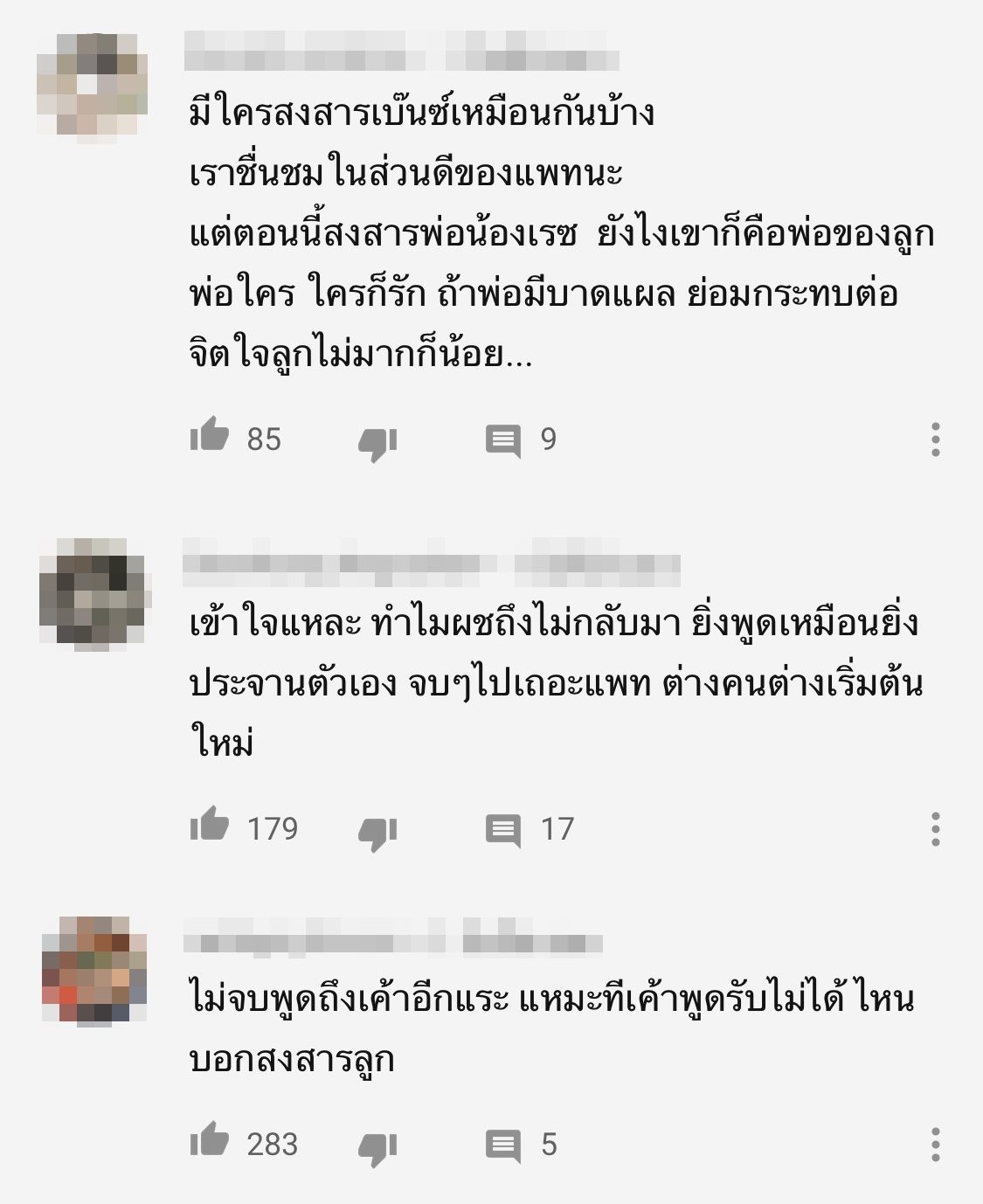This screenshot has height=1204, width=983.
Task: Dislike the comment with 283 likes
Action: point(377,1147)
